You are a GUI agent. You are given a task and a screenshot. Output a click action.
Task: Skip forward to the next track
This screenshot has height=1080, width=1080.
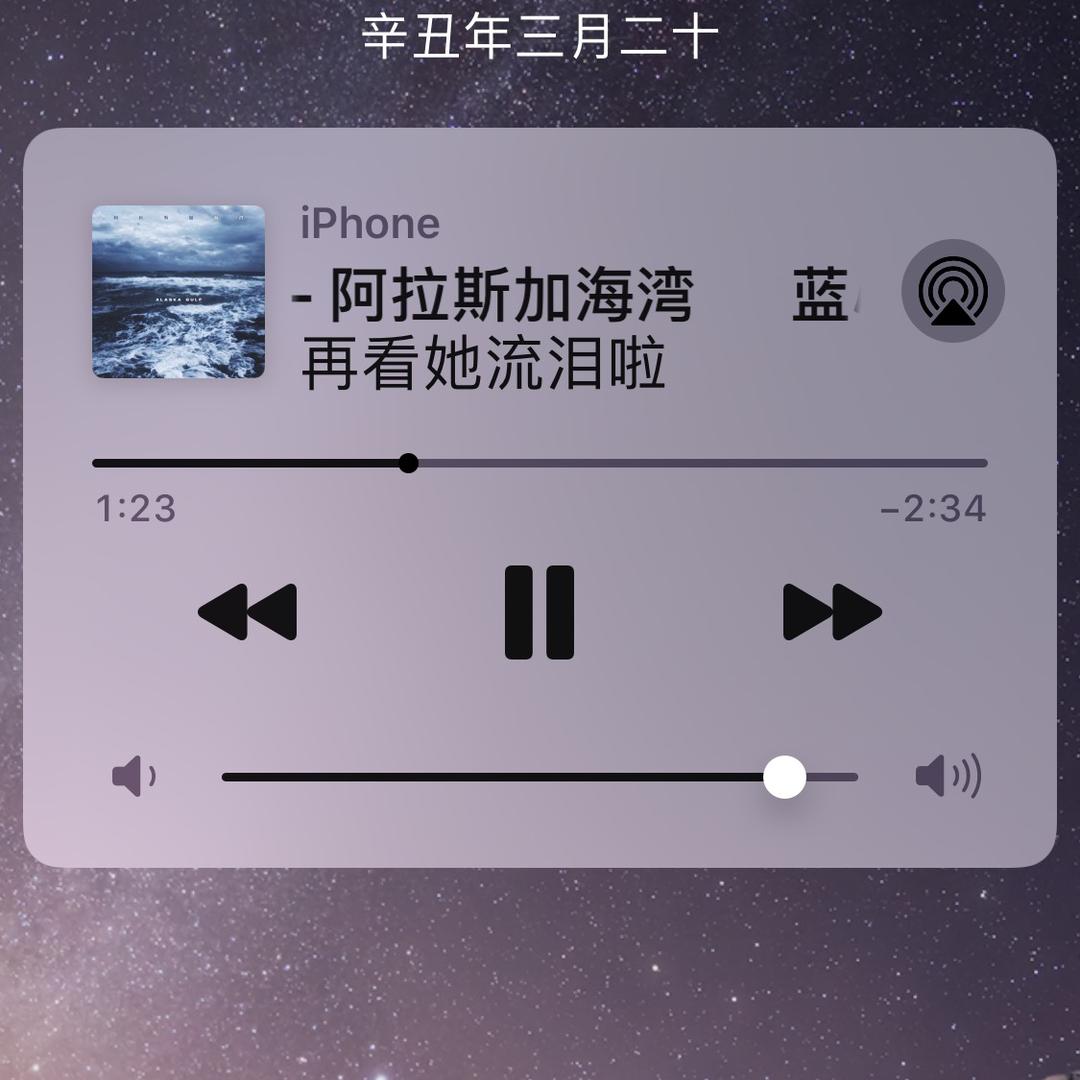832,612
